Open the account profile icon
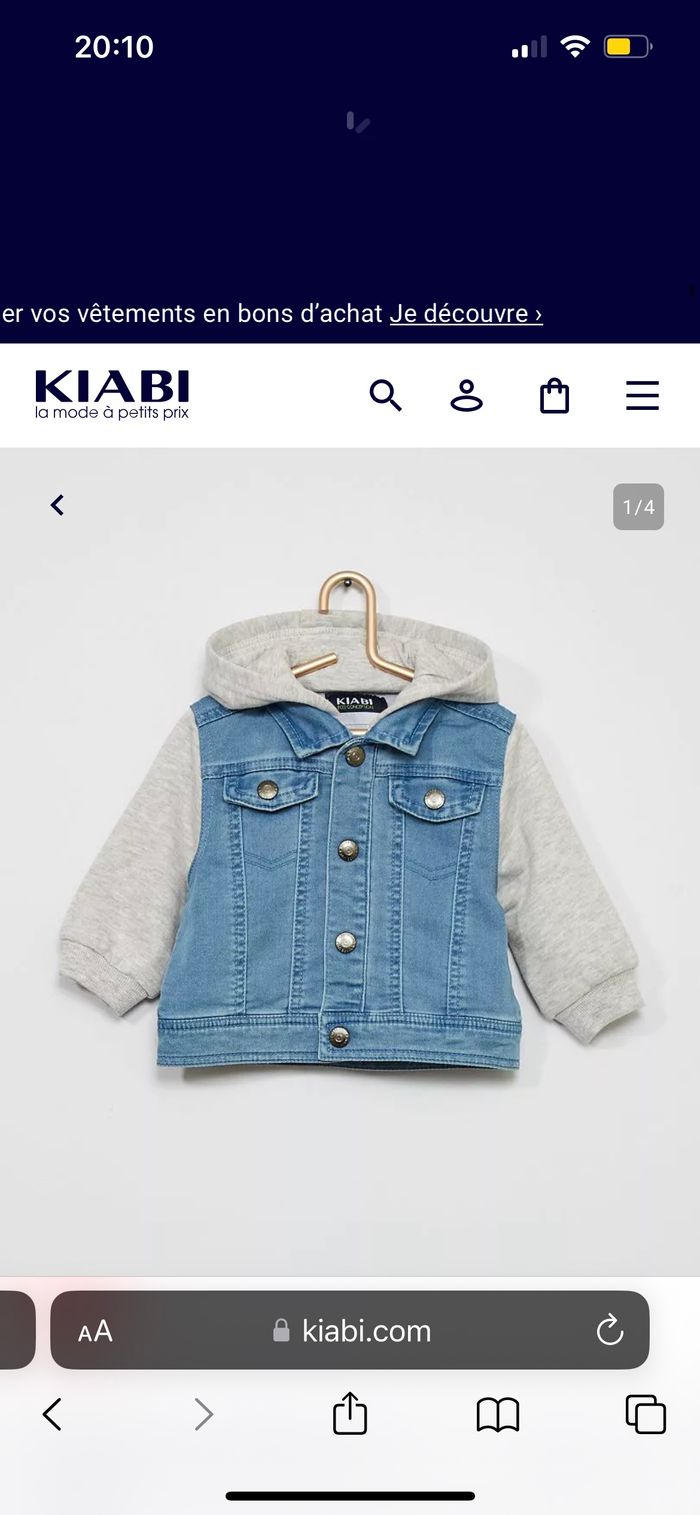This screenshot has width=700, height=1515. tap(466, 396)
